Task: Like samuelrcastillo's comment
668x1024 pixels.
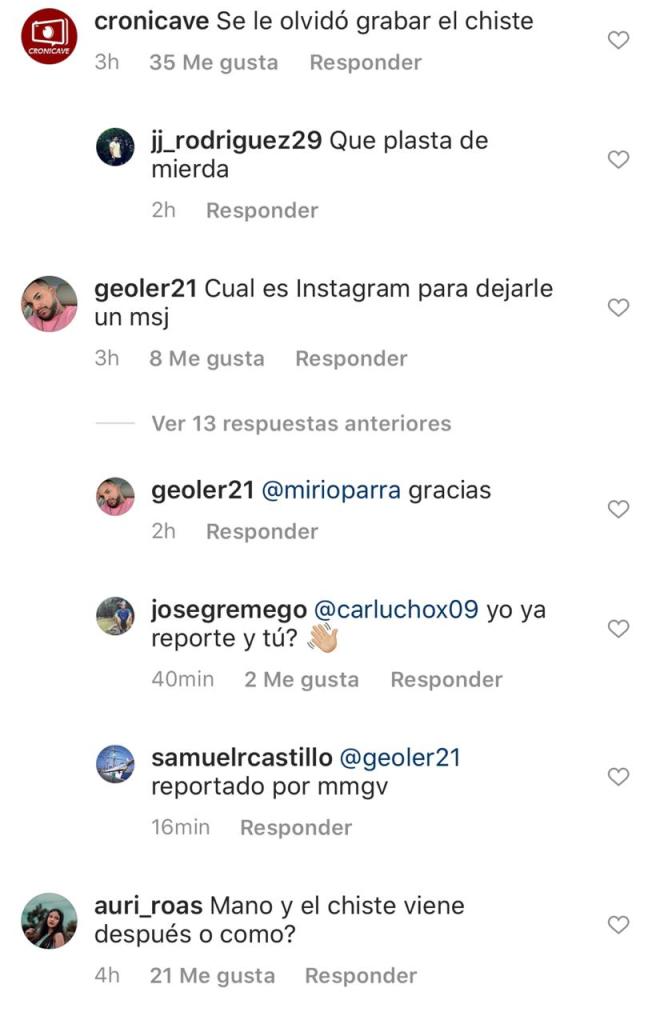Action: (619, 776)
